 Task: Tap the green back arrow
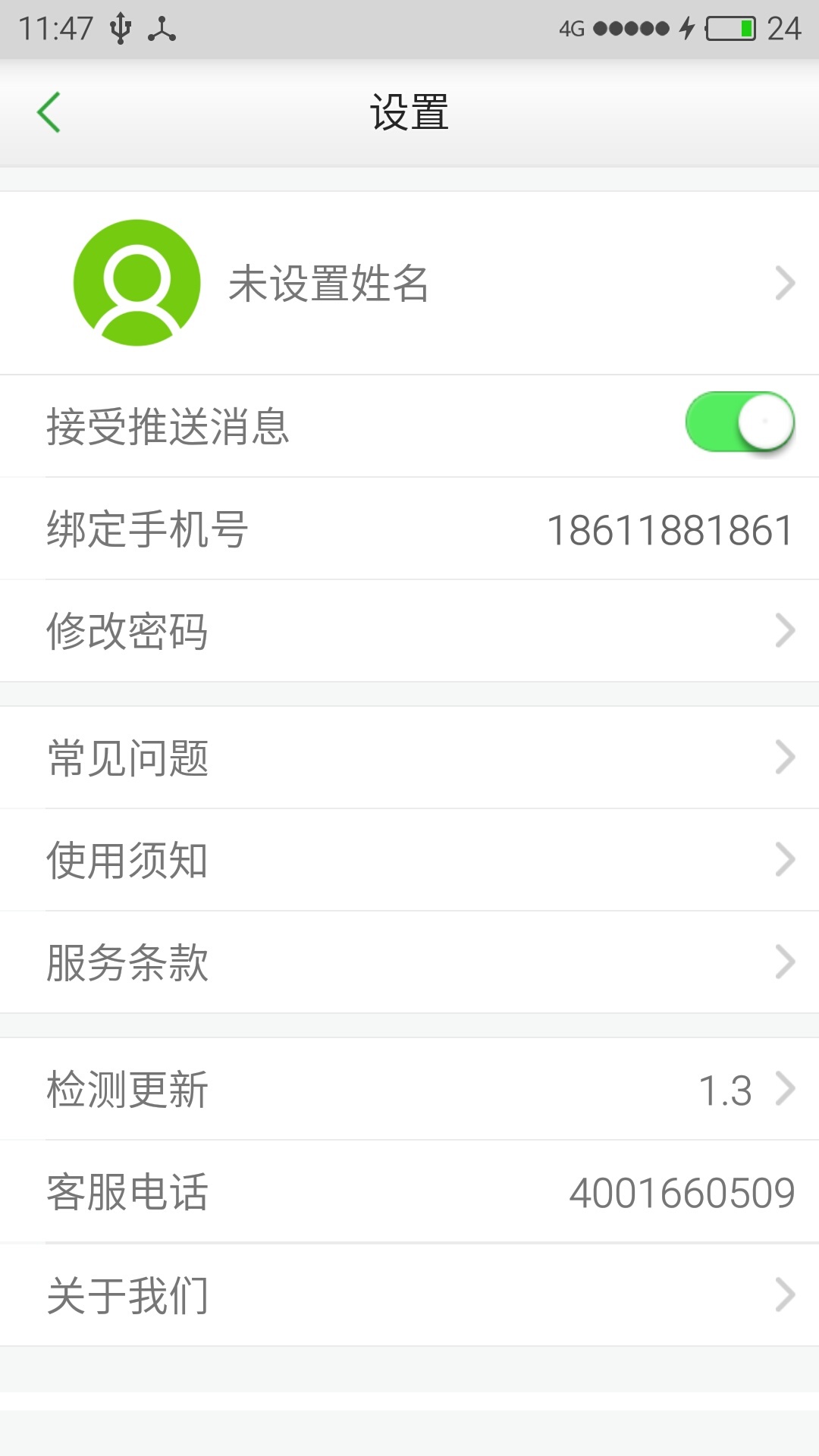click(49, 110)
